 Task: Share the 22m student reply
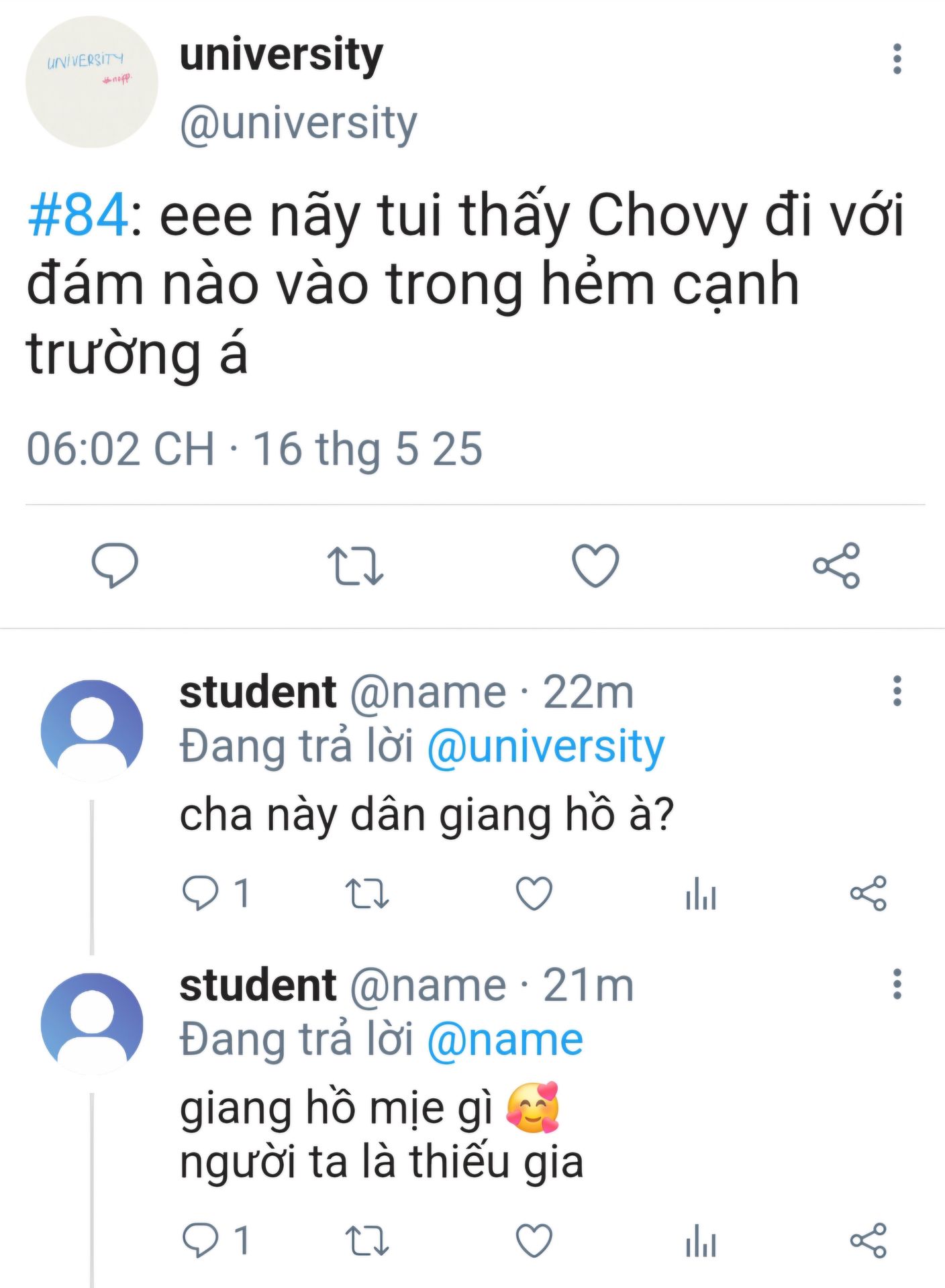[x=868, y=894]
